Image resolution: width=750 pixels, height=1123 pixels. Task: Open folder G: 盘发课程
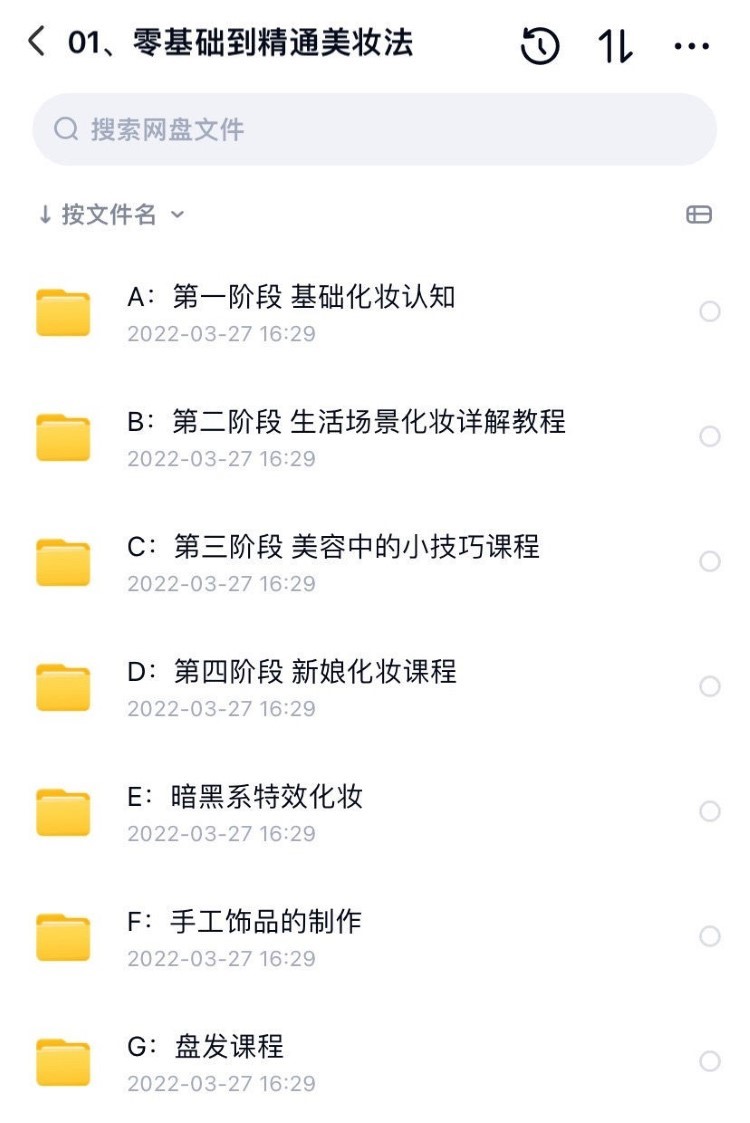(x=206, y=1047)
